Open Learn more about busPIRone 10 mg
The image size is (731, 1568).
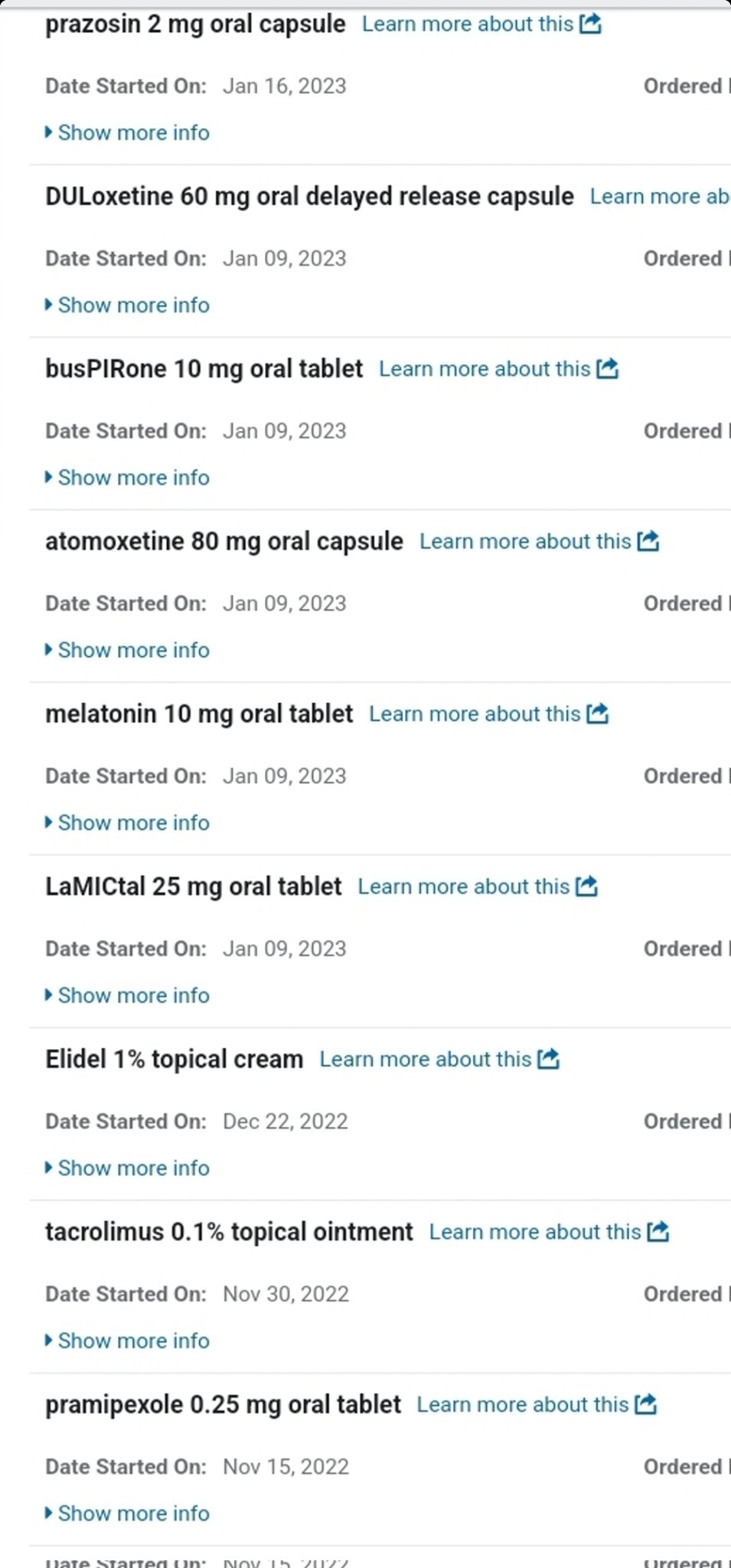[x=498, y=369]
